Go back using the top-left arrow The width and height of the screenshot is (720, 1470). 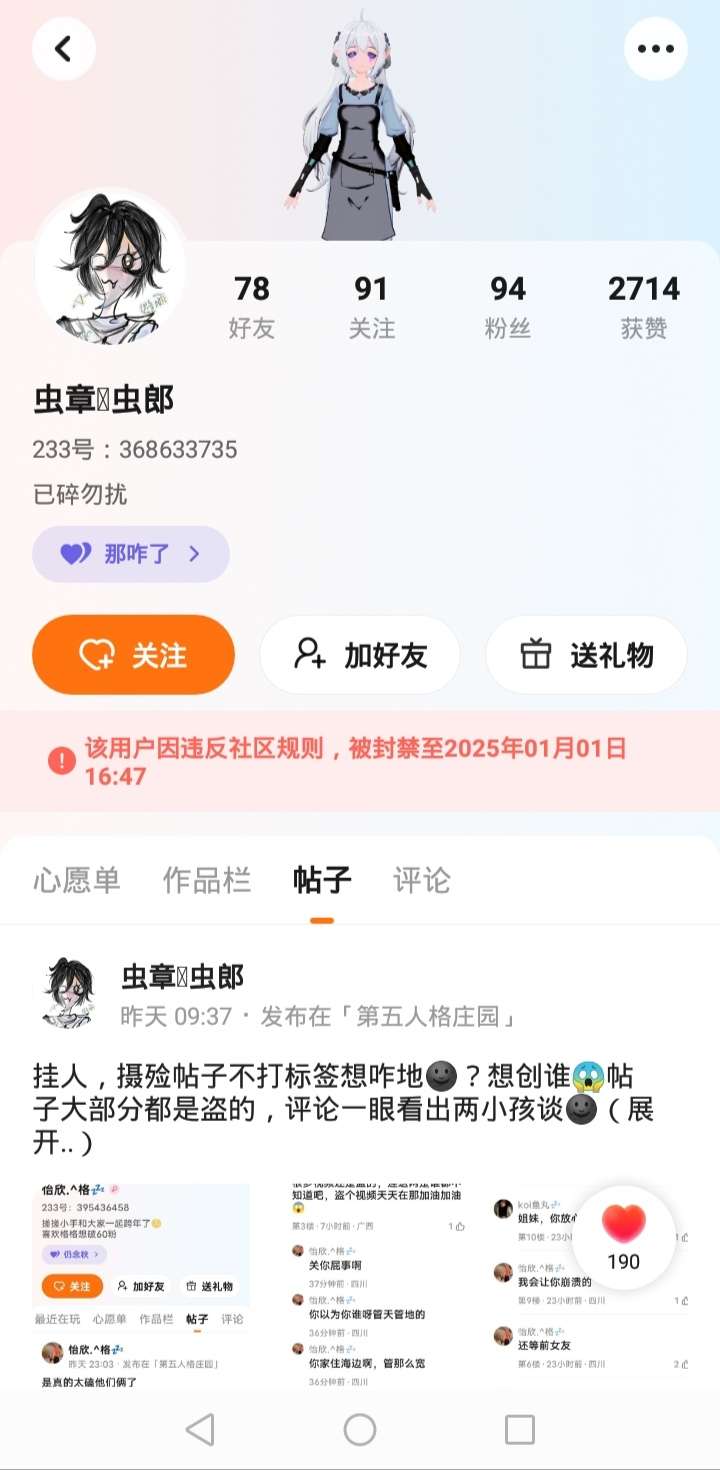tap(63, 48)
